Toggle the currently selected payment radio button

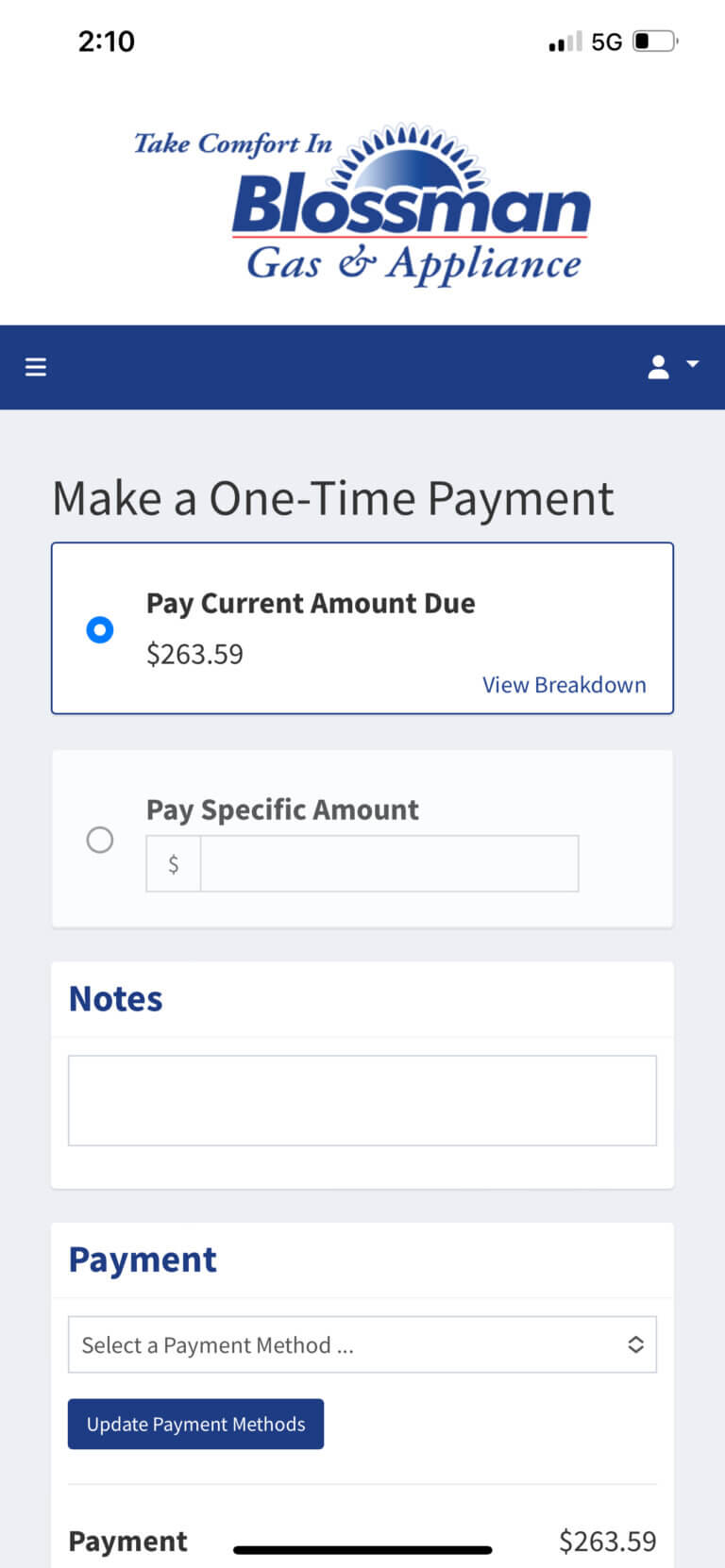pos(99,629)
